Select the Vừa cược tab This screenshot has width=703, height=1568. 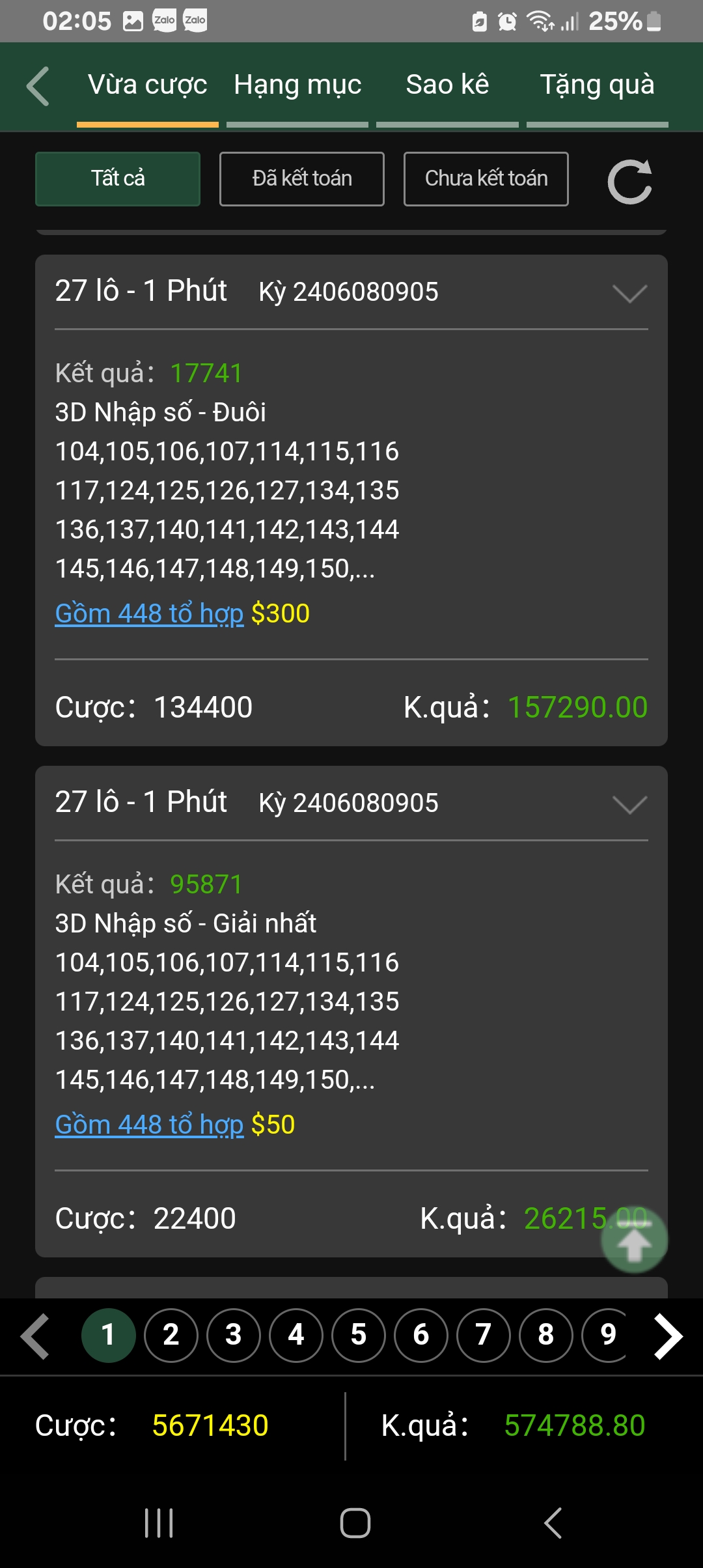coord(148,86)
